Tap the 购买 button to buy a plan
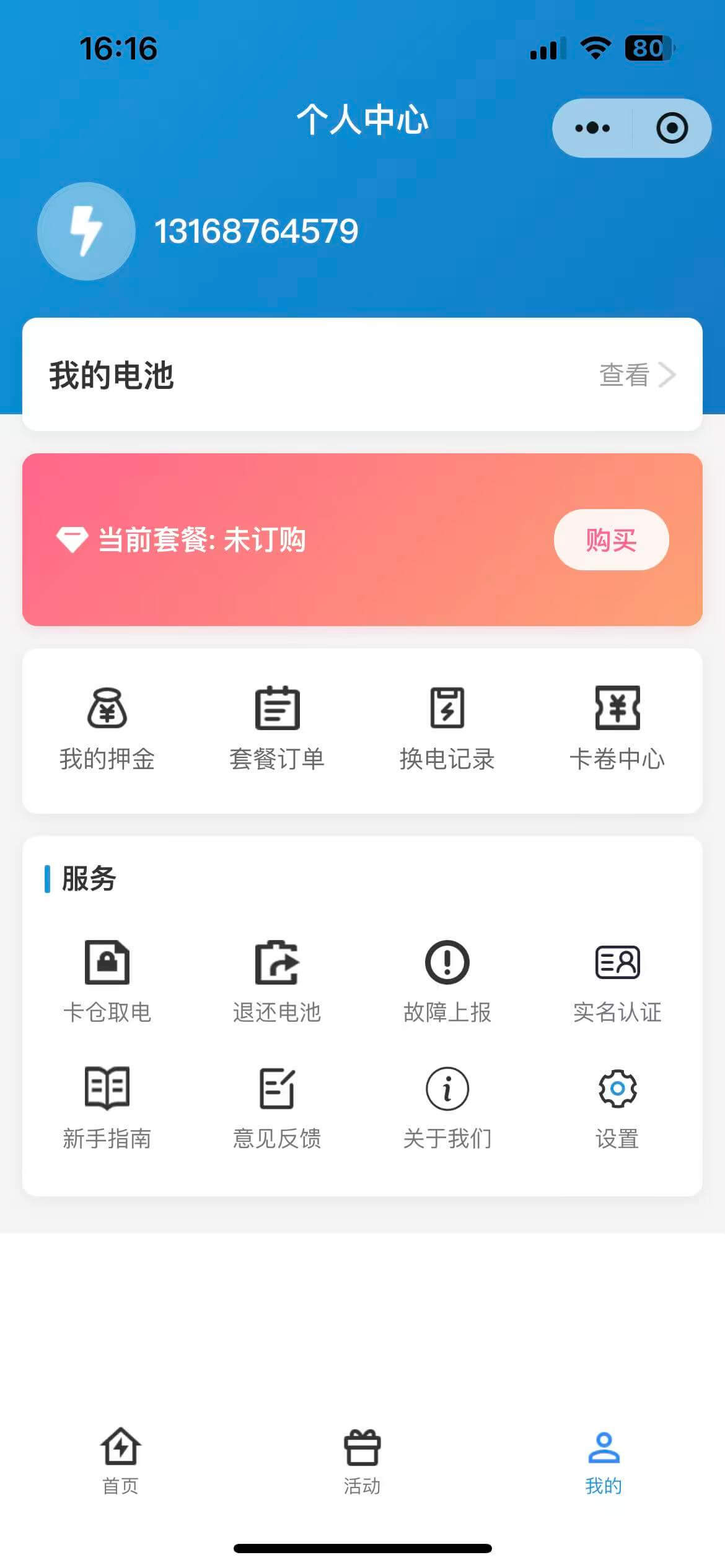This screenshot has height=1568, width=725. pos(611,539)
